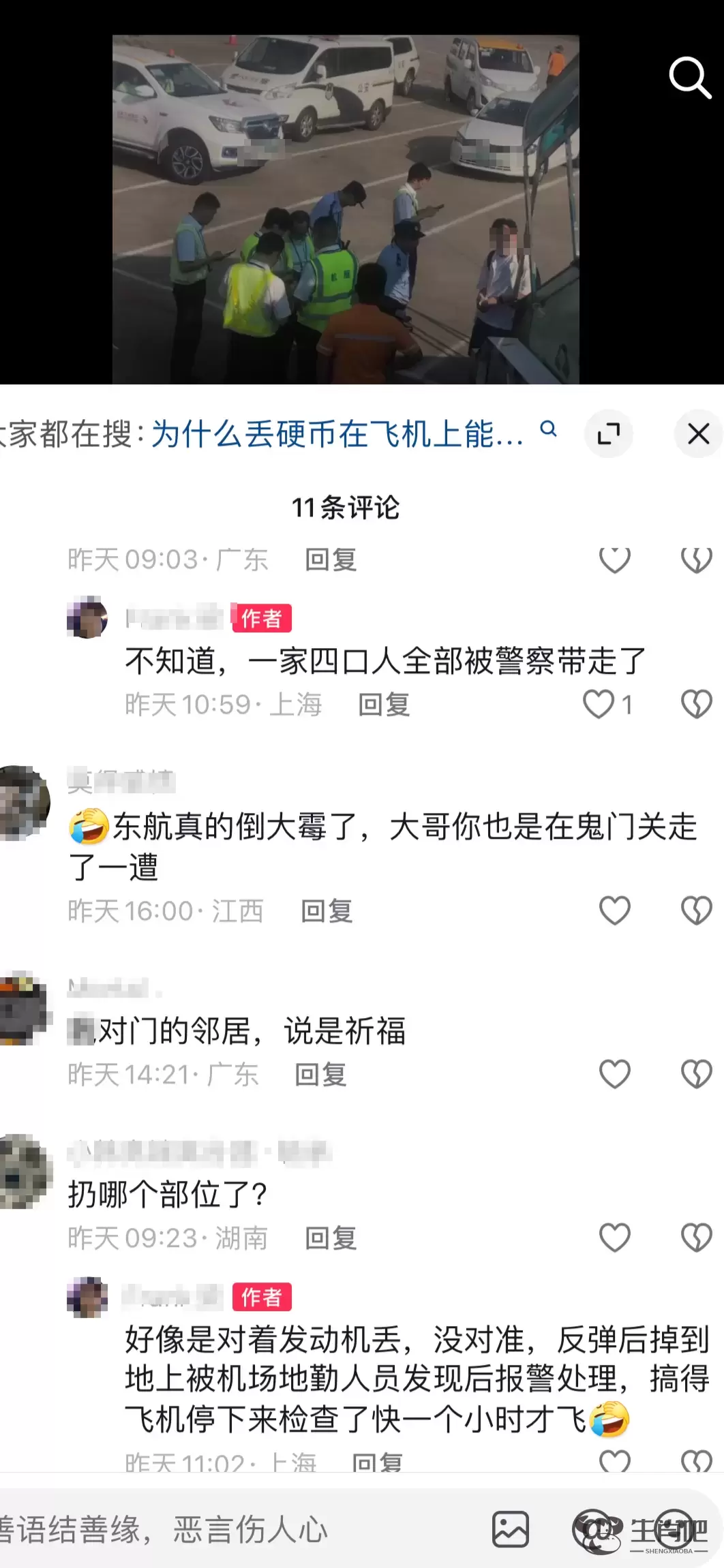Reply to the comment posted 昨天 09:03 from 广东
The image size is (724, 1568).
pyautogui.click(x=331, y=560)
